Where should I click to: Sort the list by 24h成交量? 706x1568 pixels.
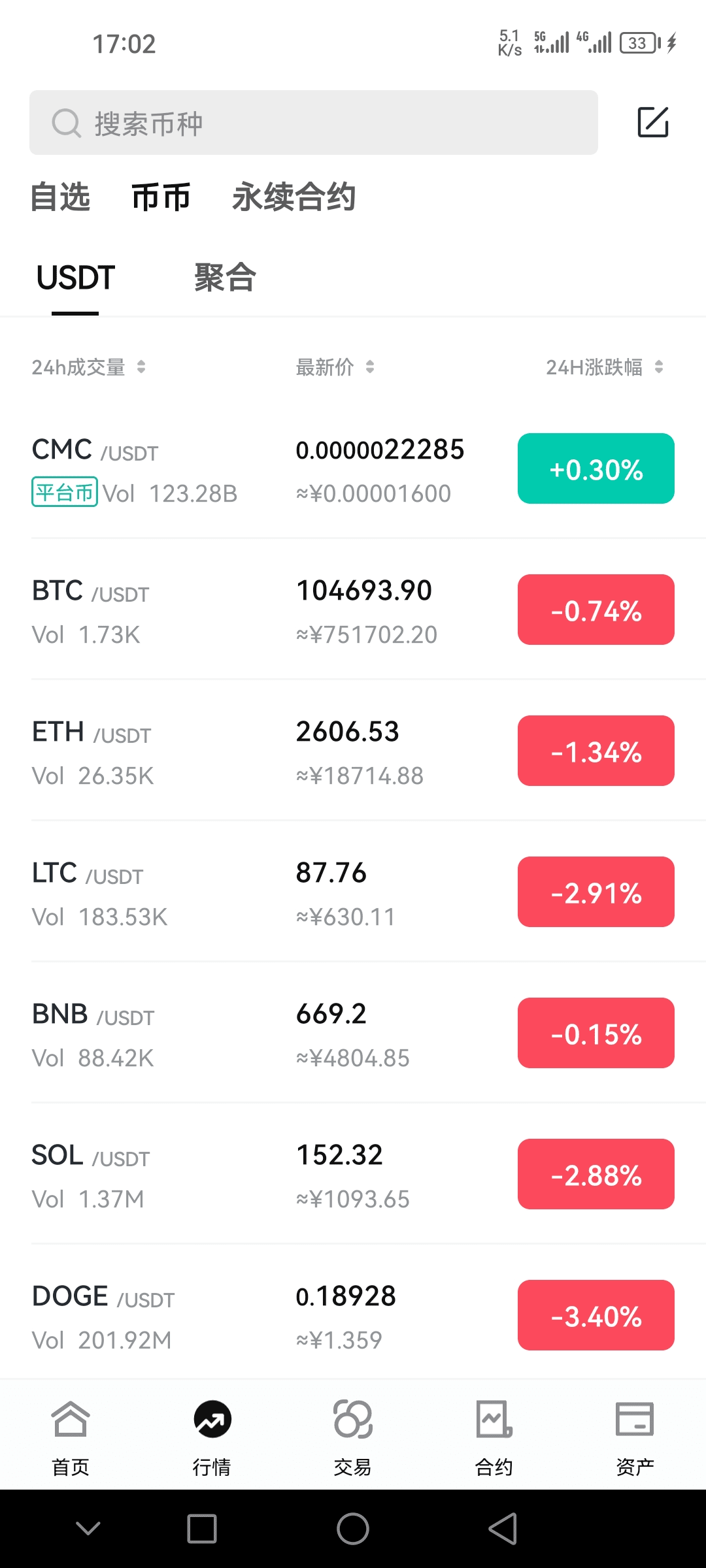(x=89, y=367)
